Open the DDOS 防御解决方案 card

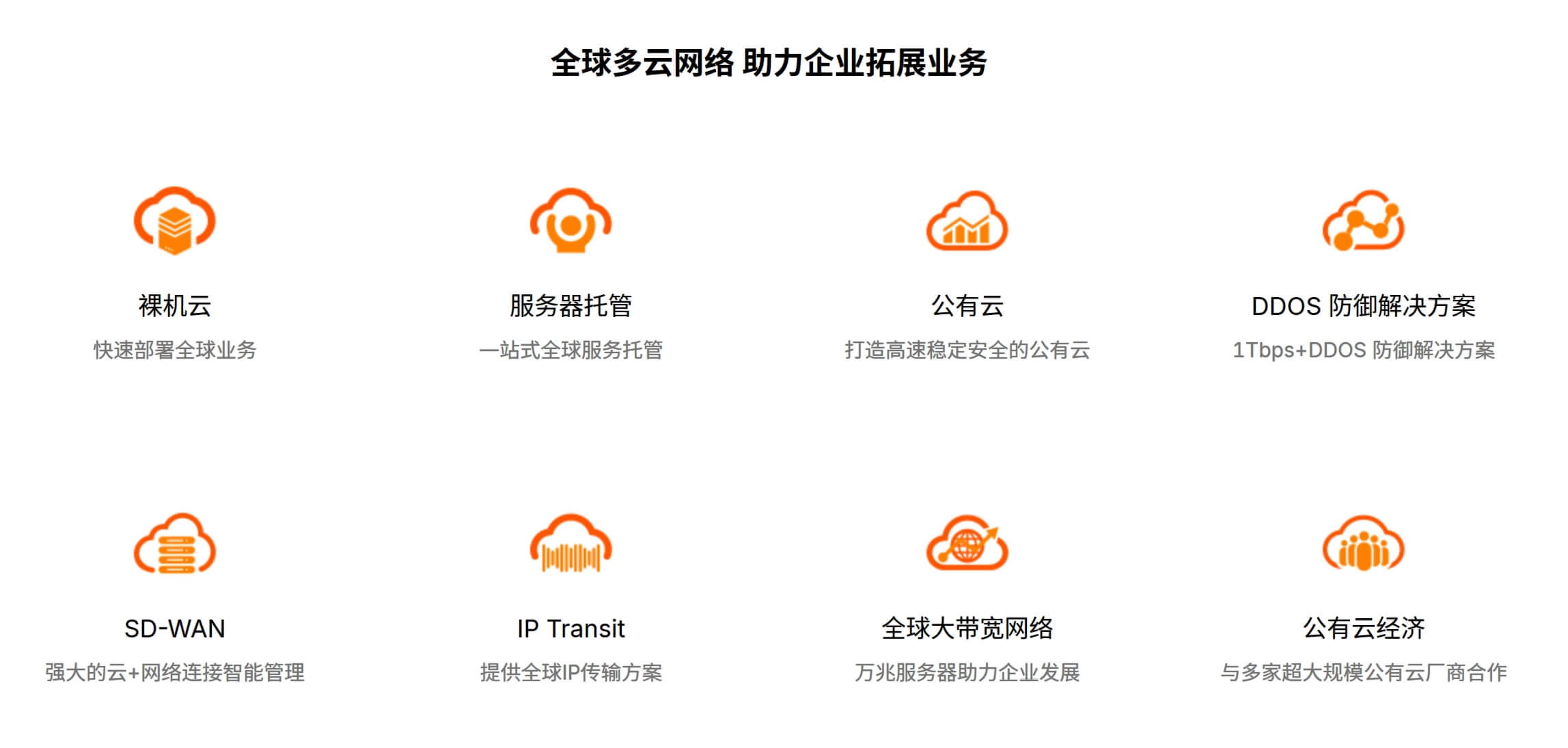(1363, 305)
